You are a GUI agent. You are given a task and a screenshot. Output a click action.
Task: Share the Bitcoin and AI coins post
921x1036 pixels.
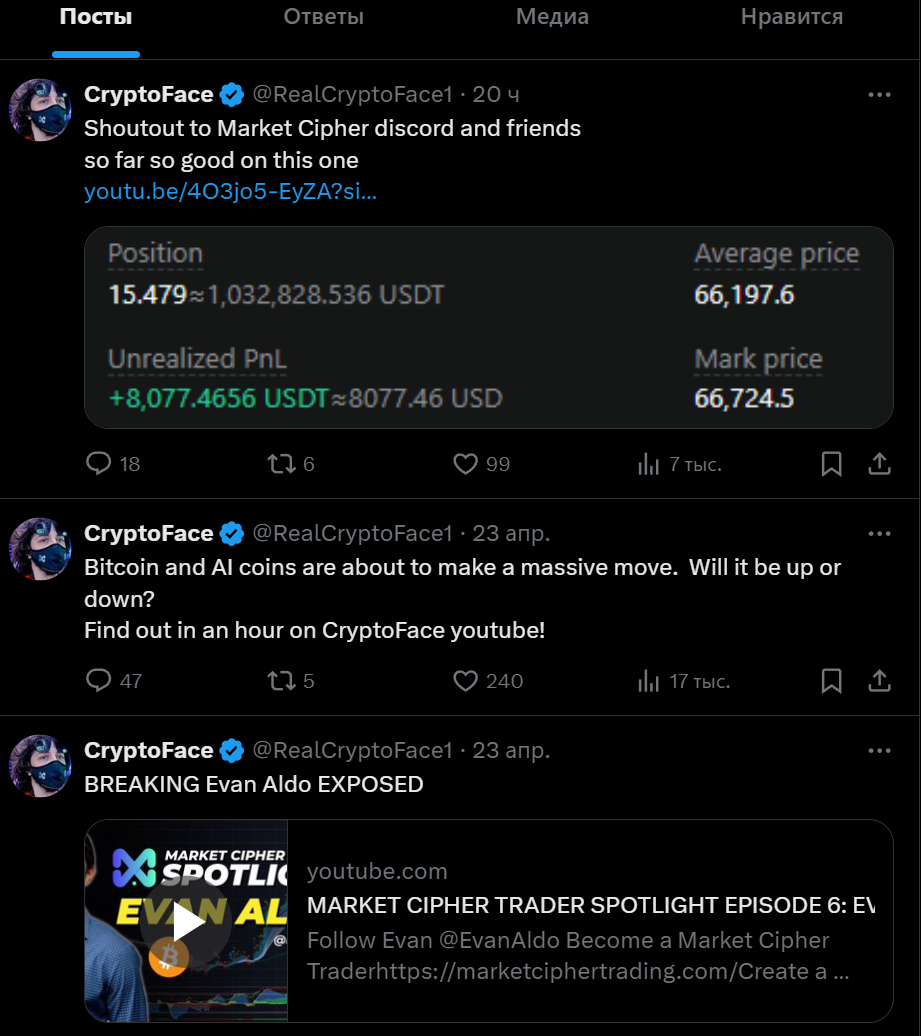pyautogui.click(x=879, y=681)
